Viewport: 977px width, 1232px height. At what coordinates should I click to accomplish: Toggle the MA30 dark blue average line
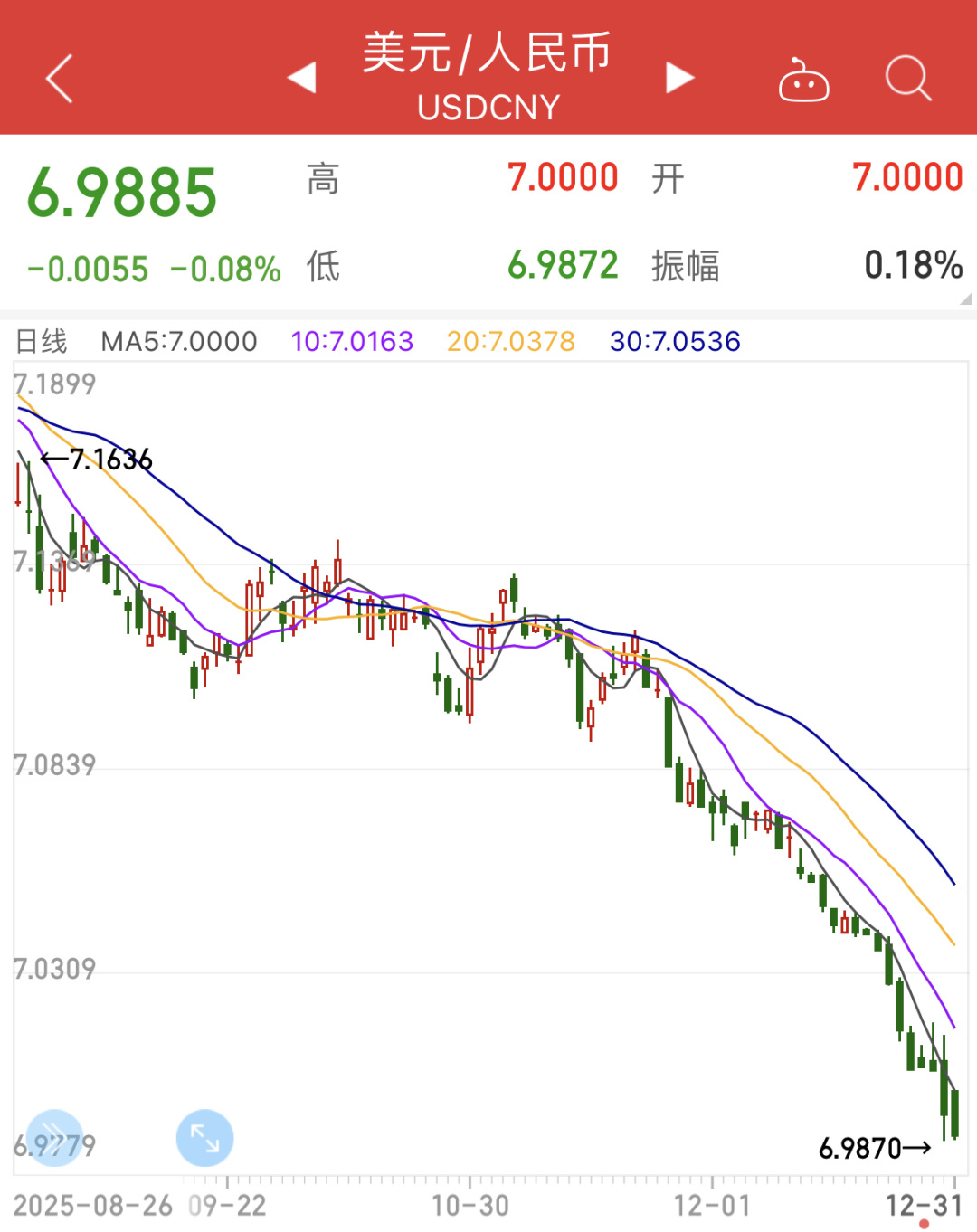674,341
